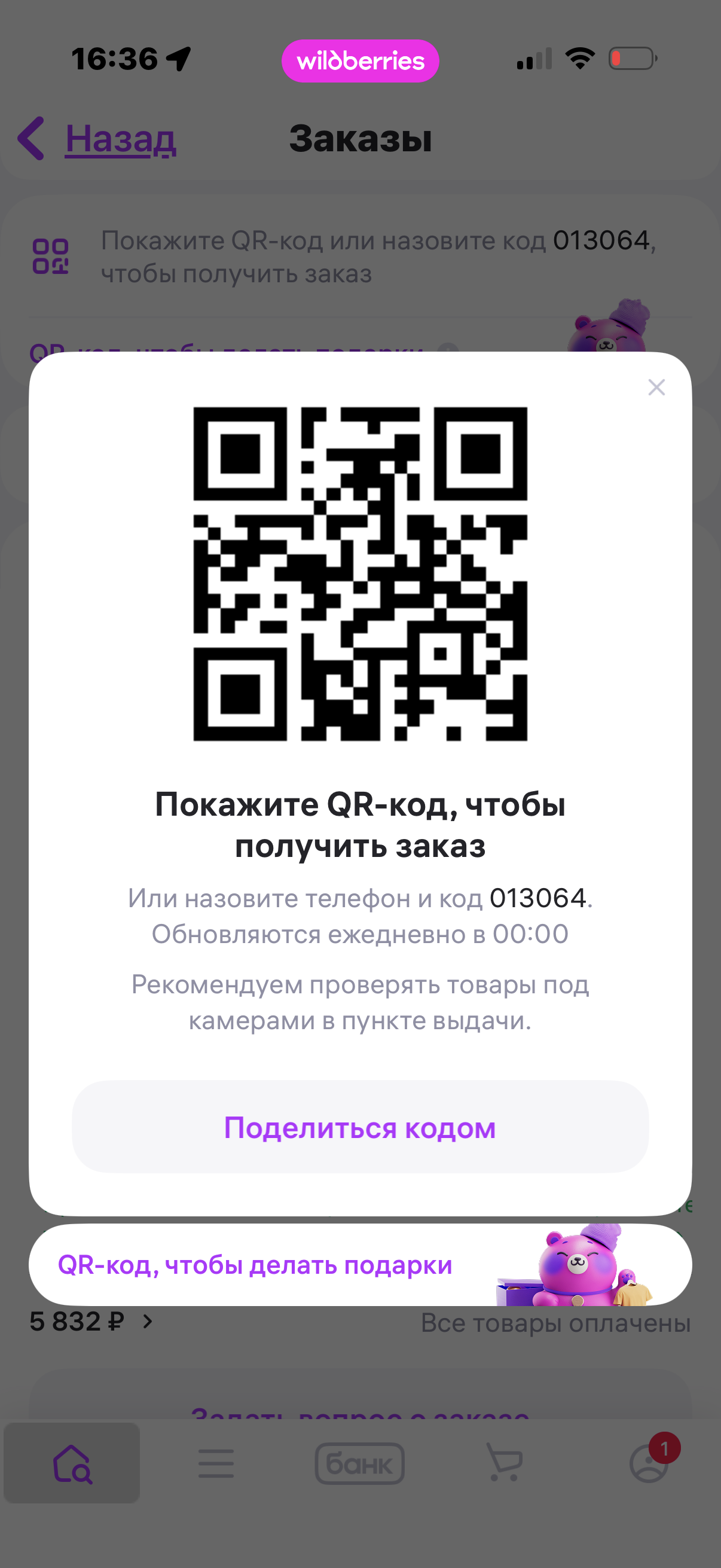Switch to the банк tab
This screenshot has height=1568, width=721.
[359, 1463]
